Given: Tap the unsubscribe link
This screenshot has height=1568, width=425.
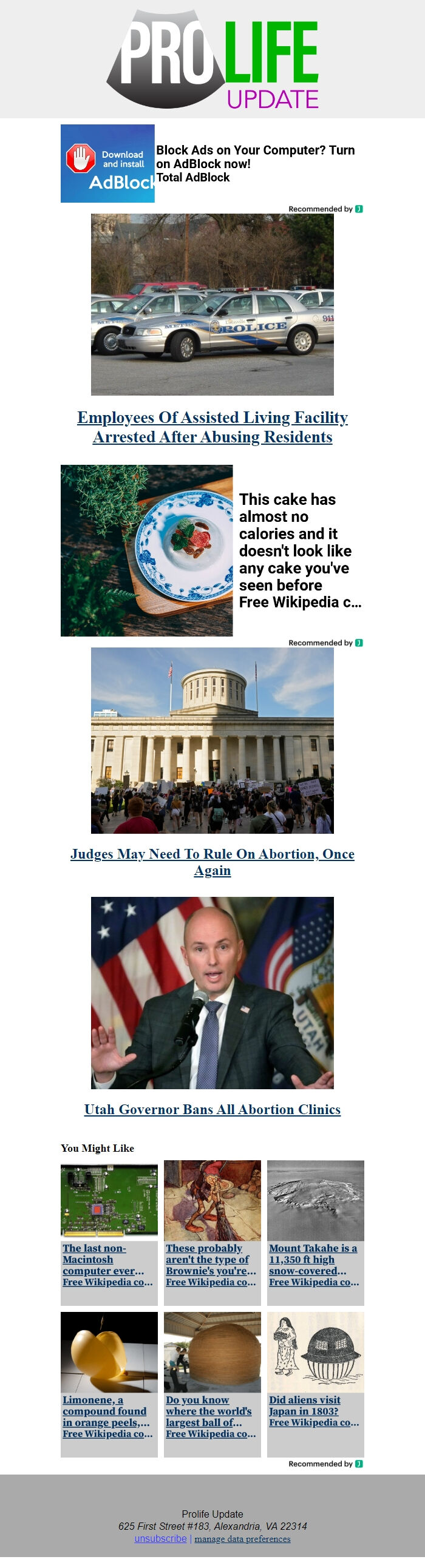Looking at the screenshot, I should click(x=160, y=1538).
